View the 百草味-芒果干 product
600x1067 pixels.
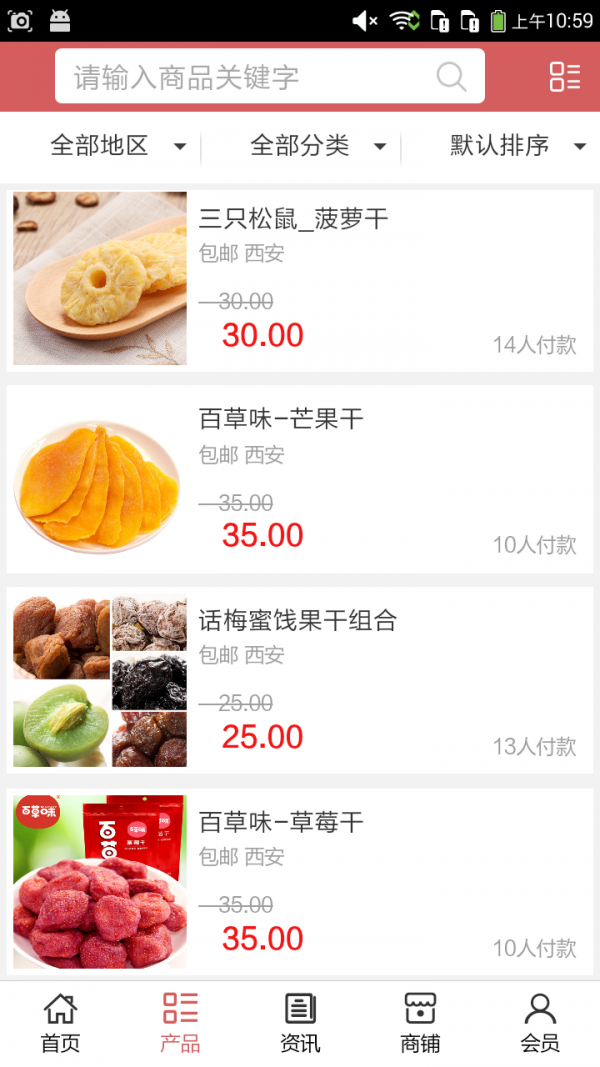coord(300,479)
